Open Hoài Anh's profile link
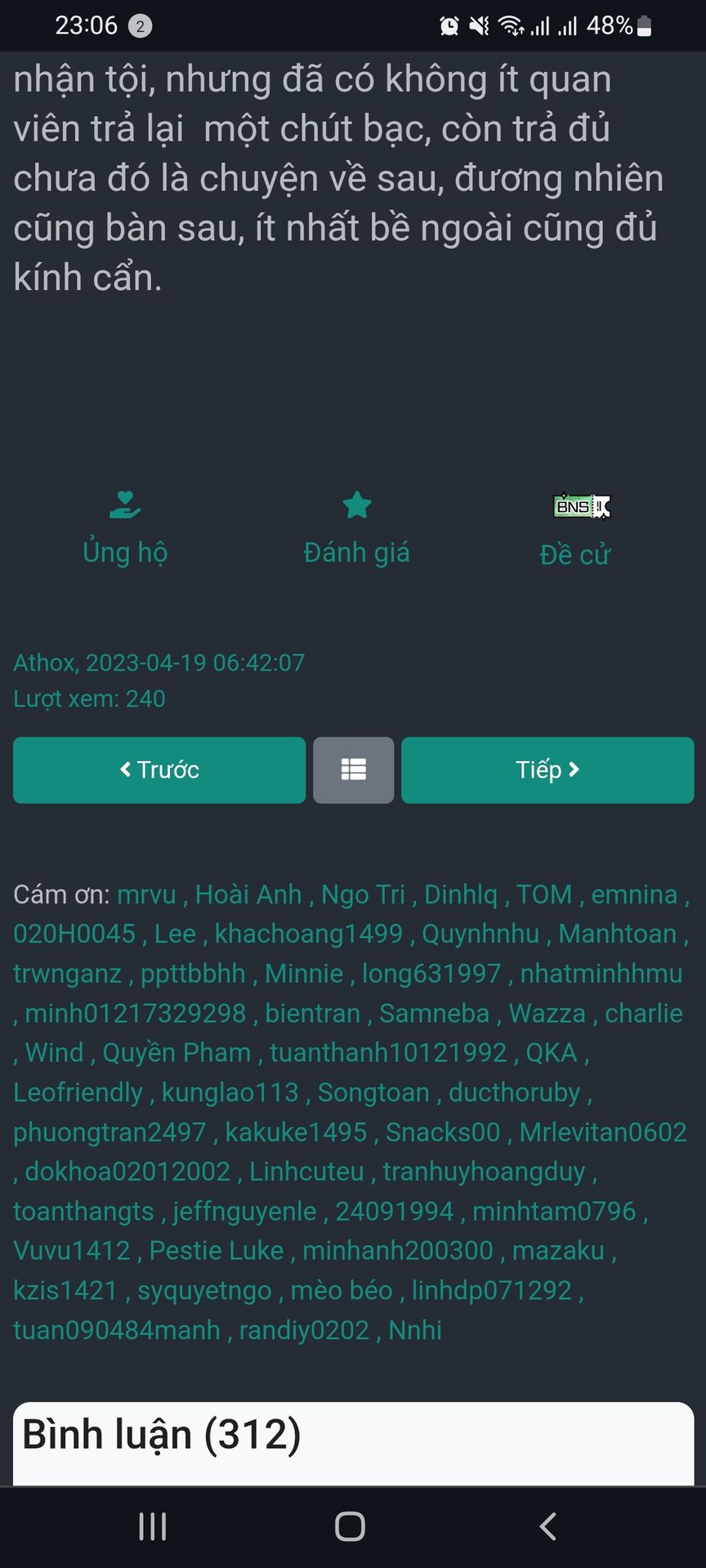This screenshot has width=706, height=1568. (248, 894)
